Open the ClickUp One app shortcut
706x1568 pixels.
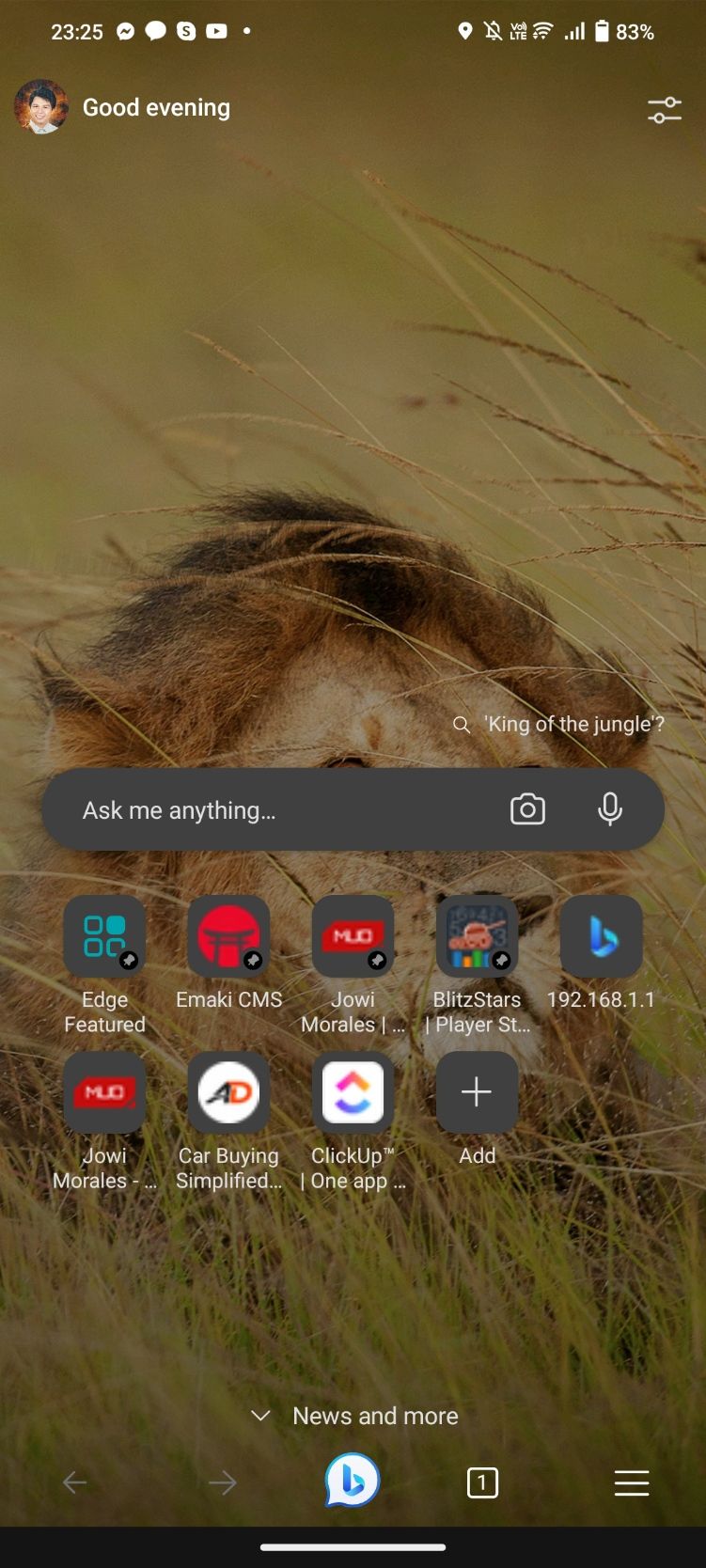(353, 1092)
